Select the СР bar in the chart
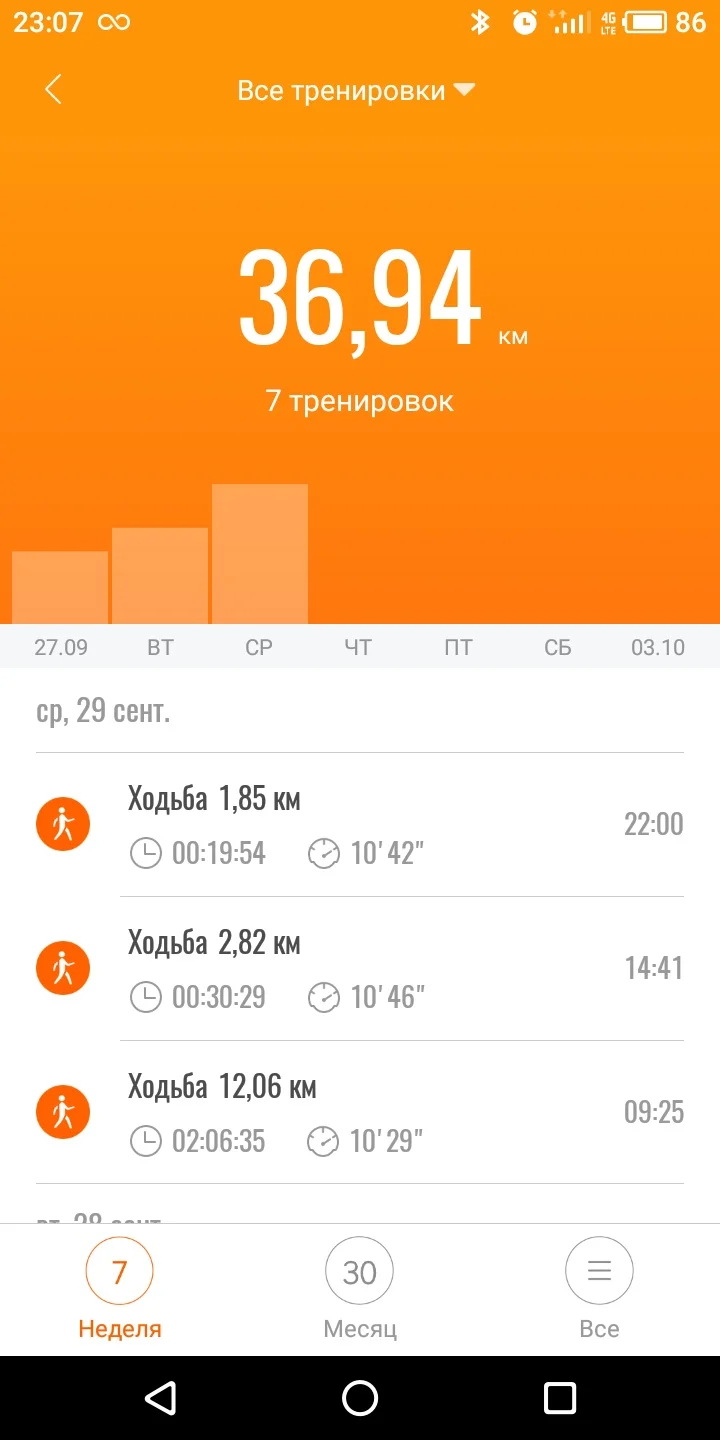 [260, 554]
